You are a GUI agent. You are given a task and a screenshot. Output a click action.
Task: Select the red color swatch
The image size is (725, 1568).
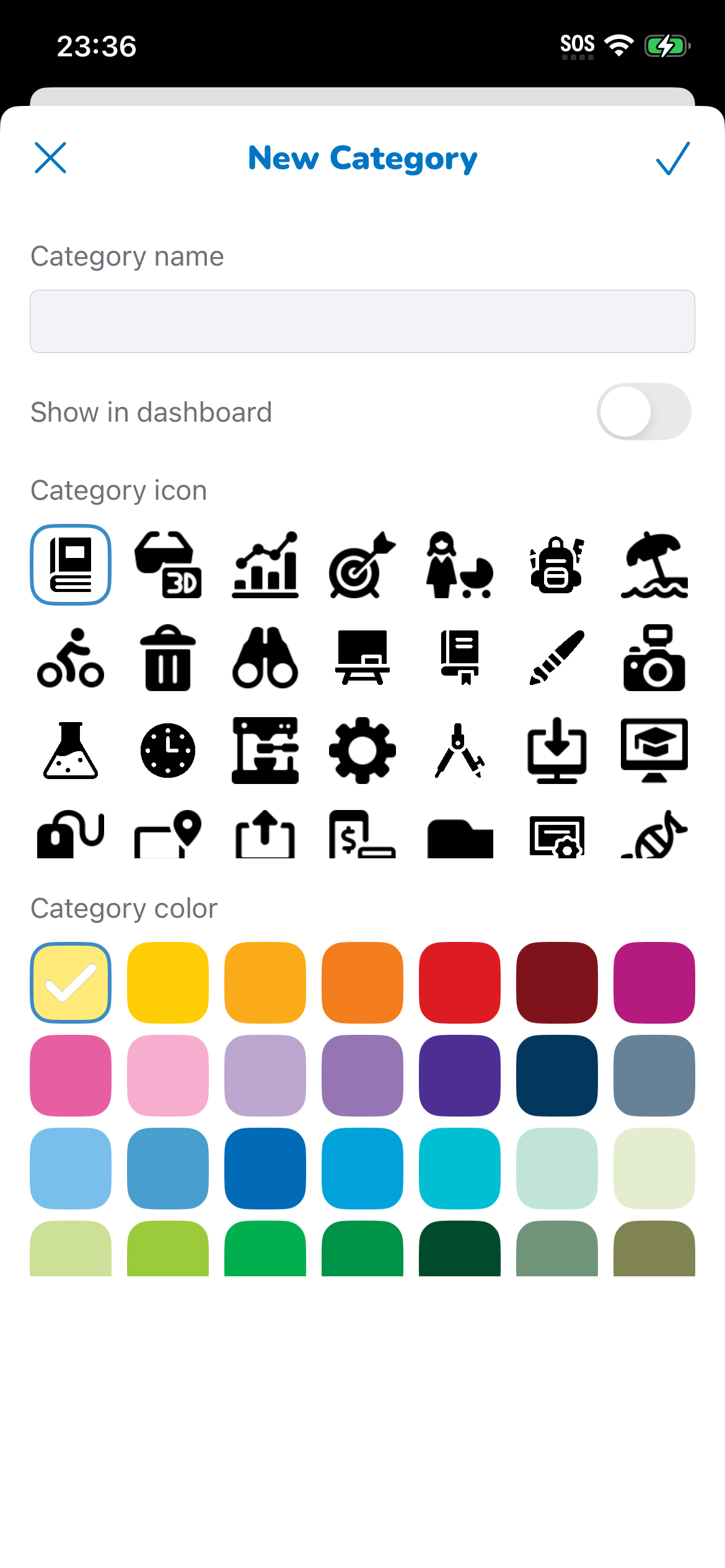(x=460, y=983)
